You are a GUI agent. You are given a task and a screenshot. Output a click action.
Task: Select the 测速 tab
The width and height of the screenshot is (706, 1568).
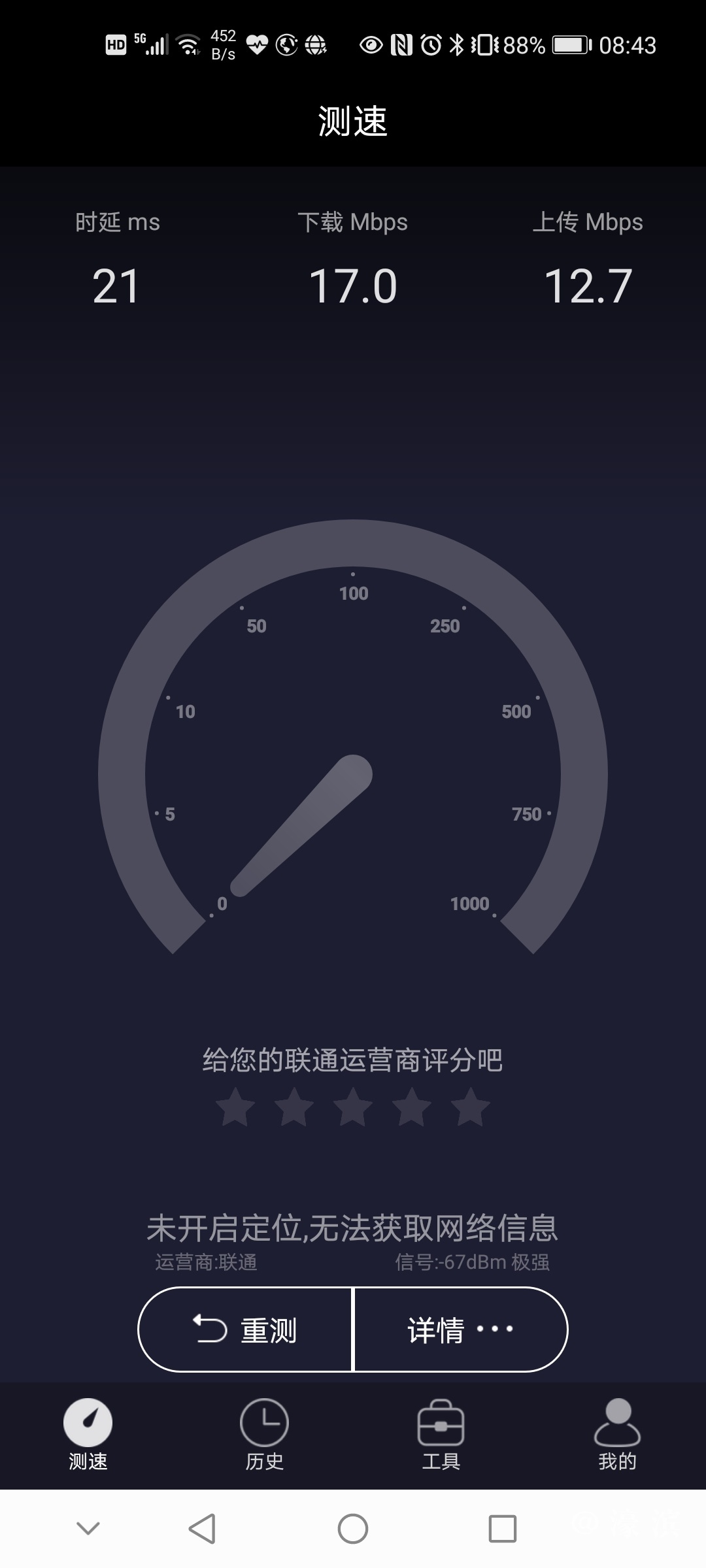[88, 1435]
